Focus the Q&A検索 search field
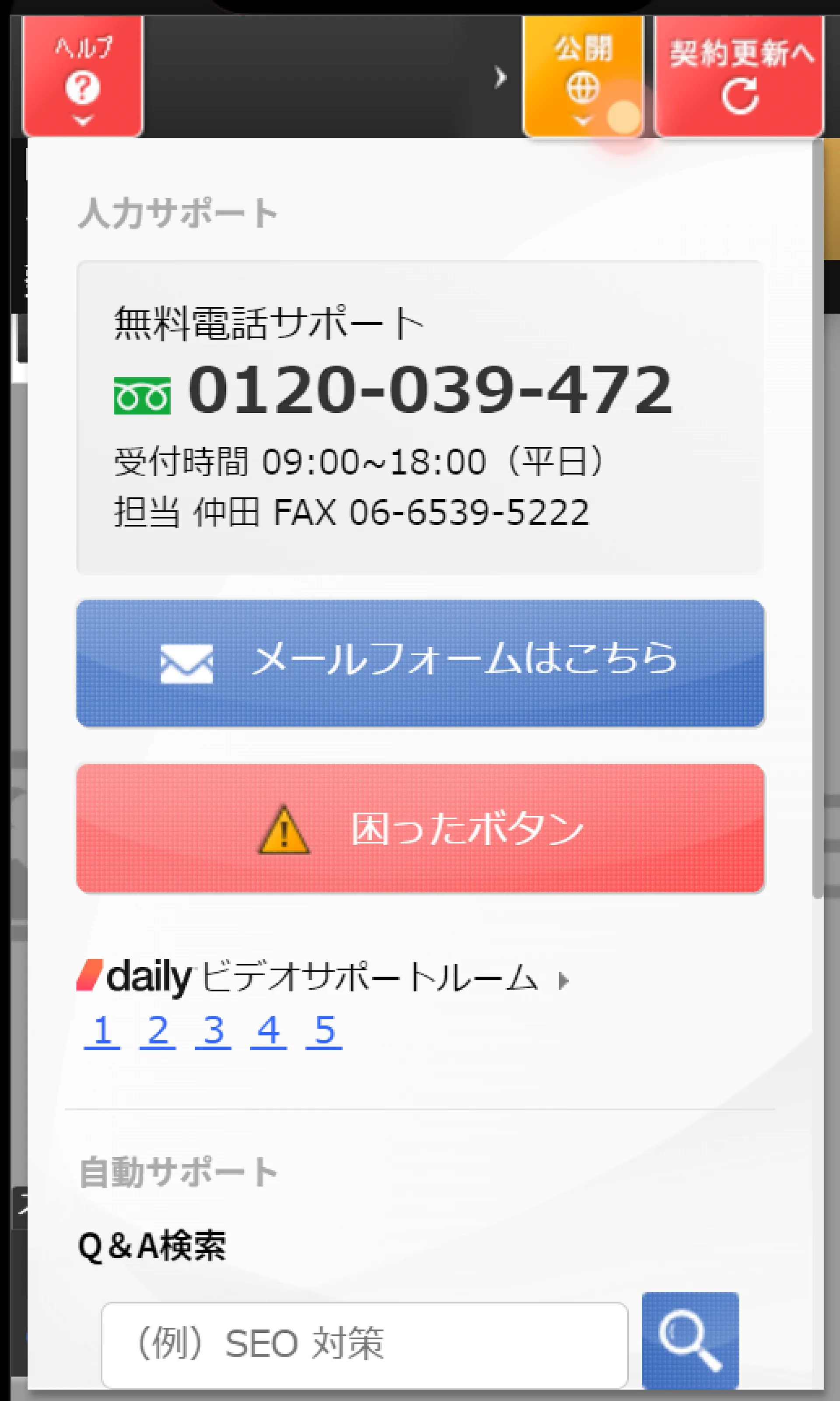Viewport: 840px width, 1401px height. 364,1345
